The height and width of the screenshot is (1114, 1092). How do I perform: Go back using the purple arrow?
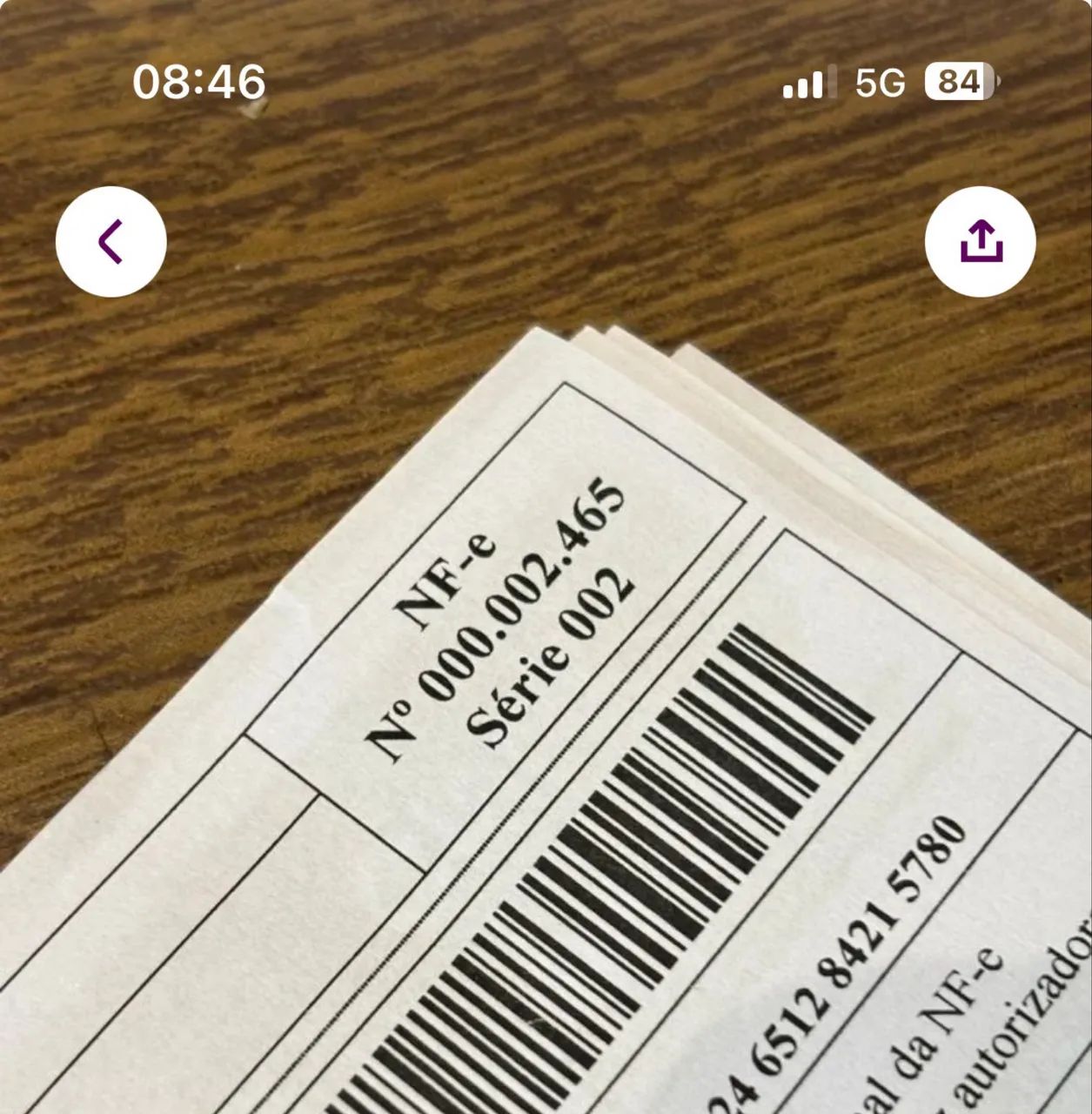[111, 242]
